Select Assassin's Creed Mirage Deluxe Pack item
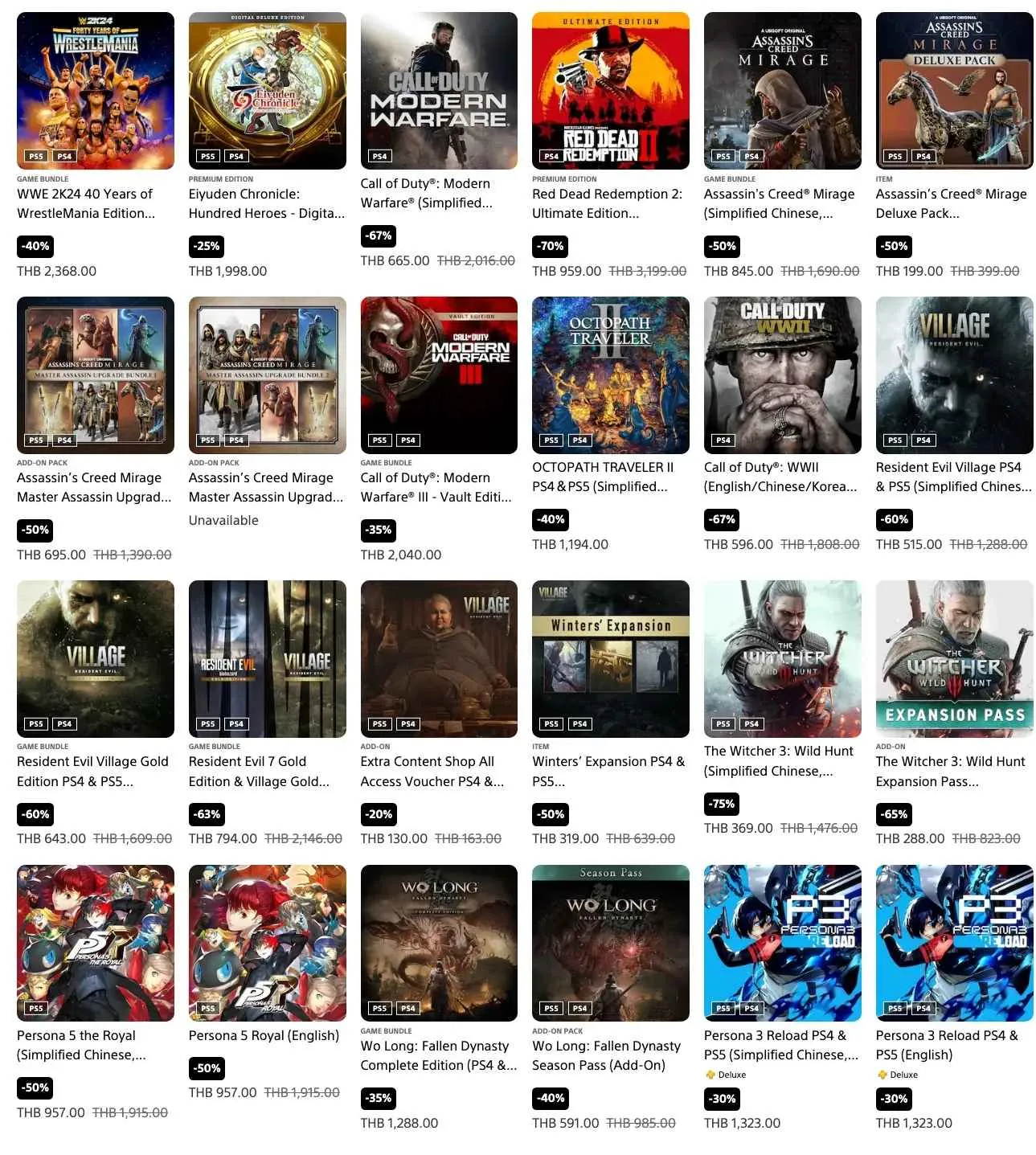The image size is (1036, 1155). coord(954,91)
